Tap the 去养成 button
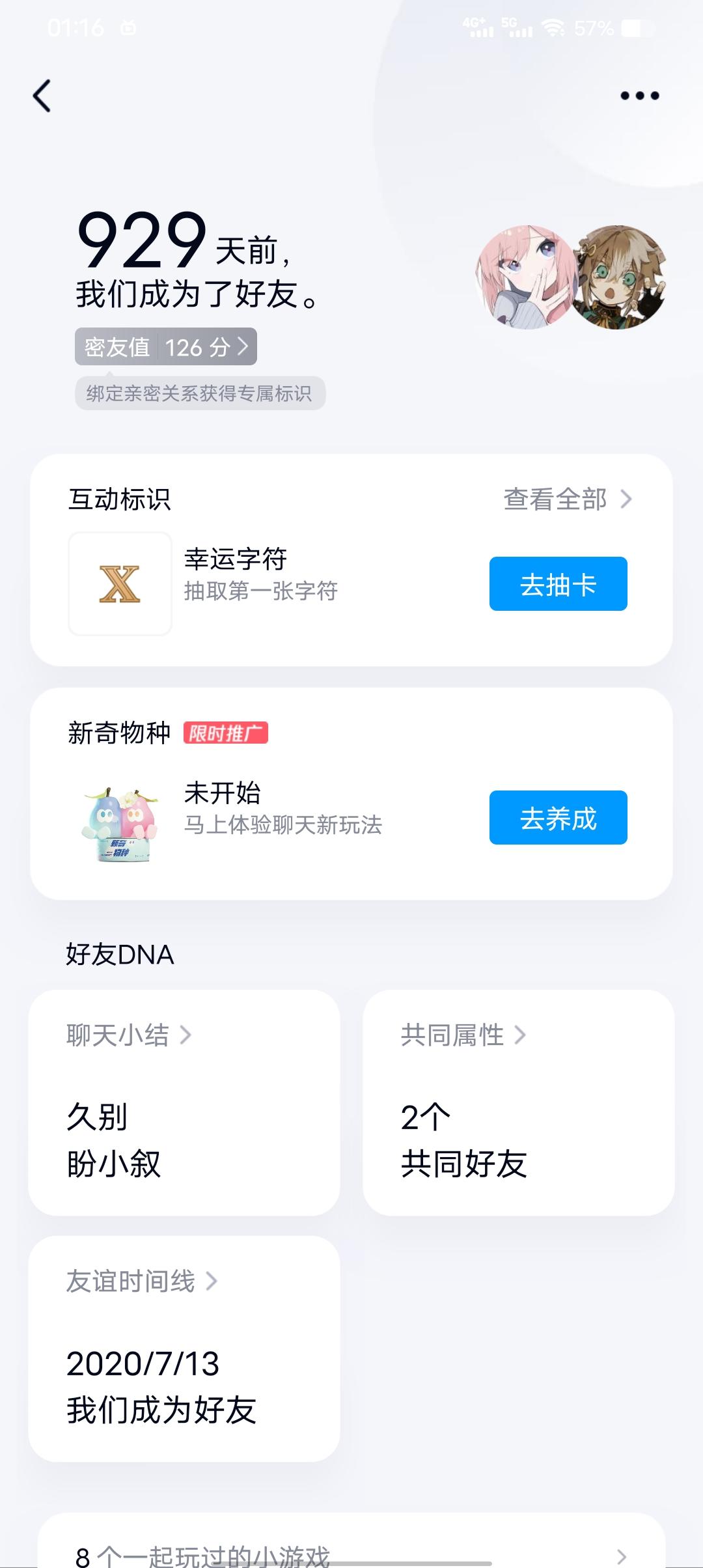Image resolution: width=703 pixels, height=1568 pixels. (558, 818)
